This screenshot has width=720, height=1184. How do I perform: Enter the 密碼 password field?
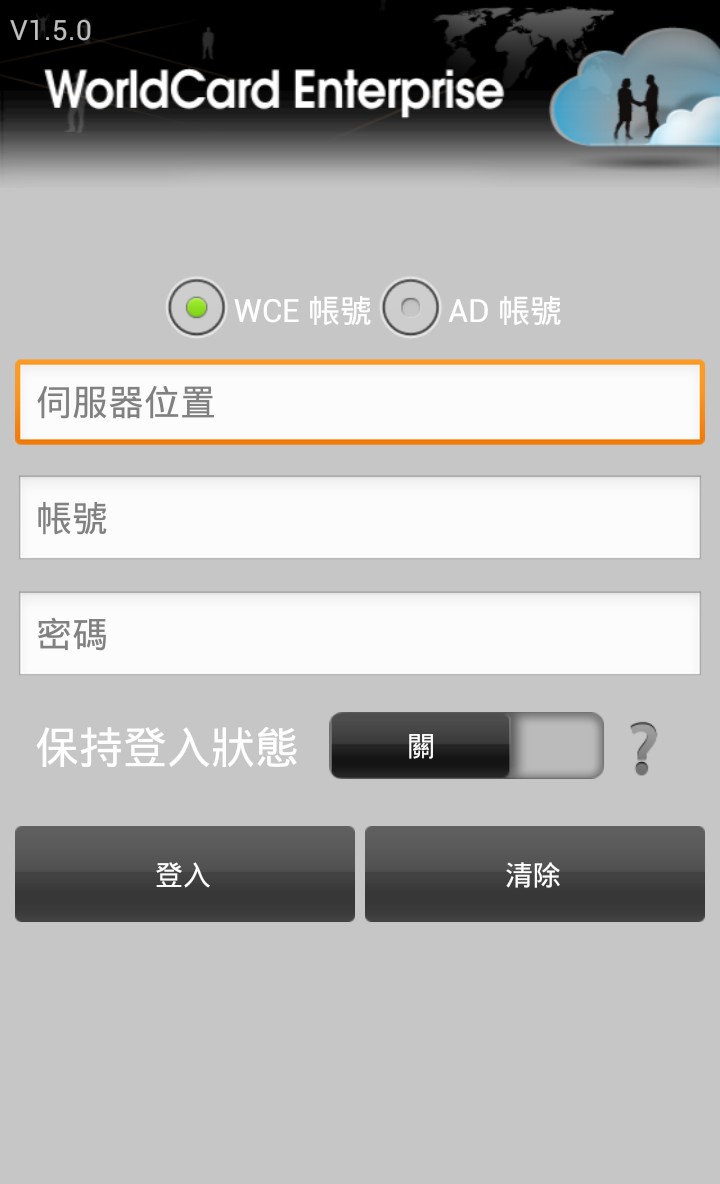pyautogui.click(x=360, y=634)
